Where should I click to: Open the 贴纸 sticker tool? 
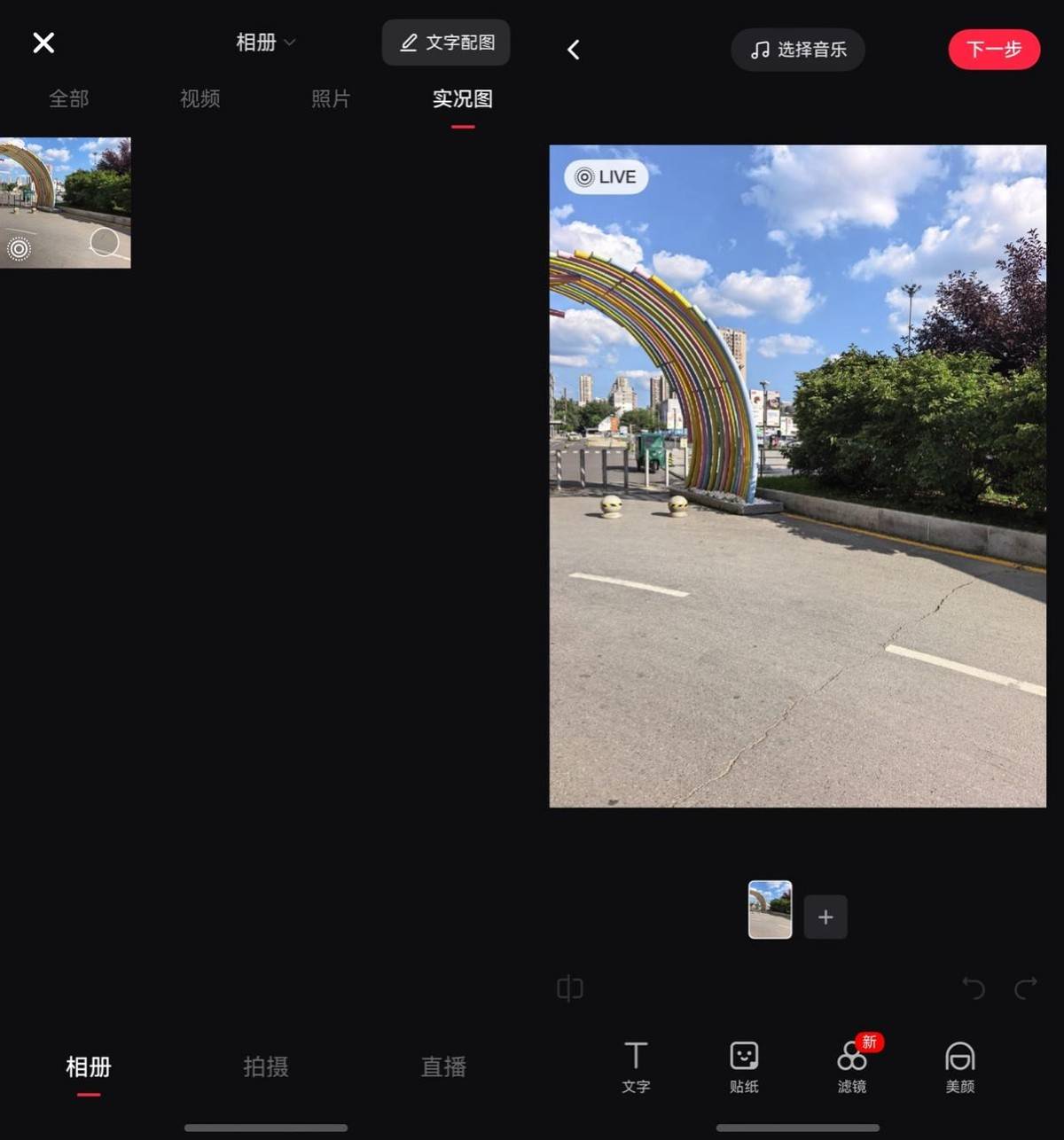(x=744, y=1066)
